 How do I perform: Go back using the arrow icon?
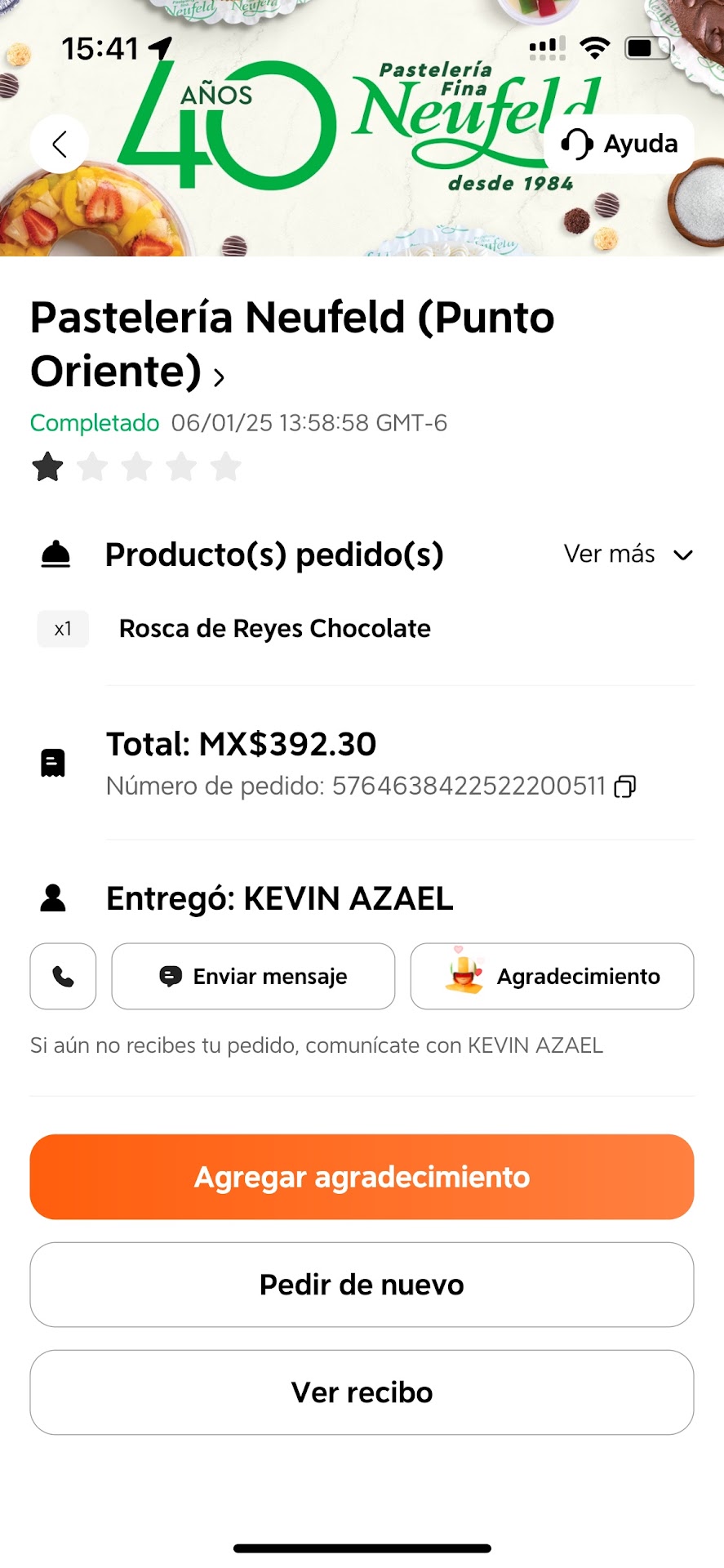coord(60,145)
